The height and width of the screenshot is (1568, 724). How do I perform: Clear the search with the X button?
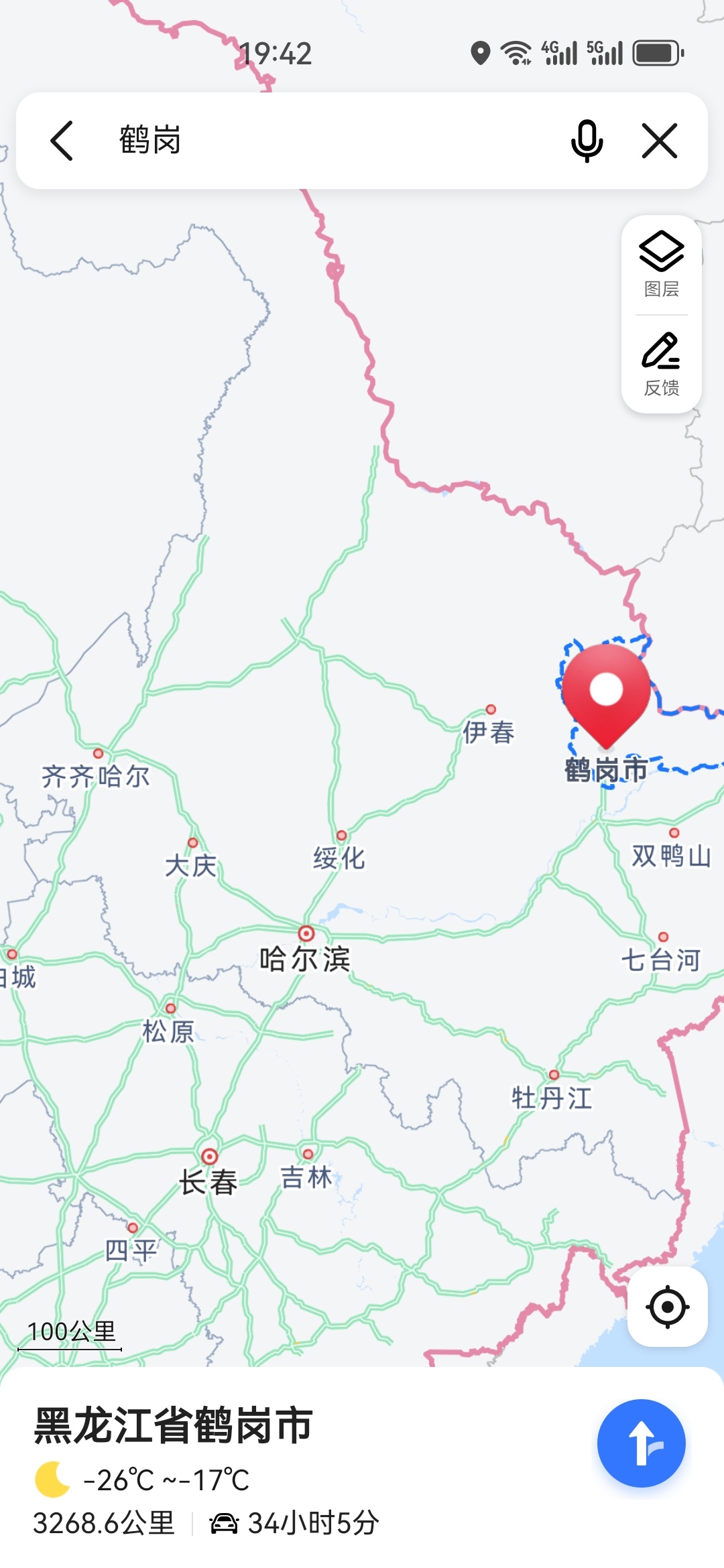tap(660, 141)
